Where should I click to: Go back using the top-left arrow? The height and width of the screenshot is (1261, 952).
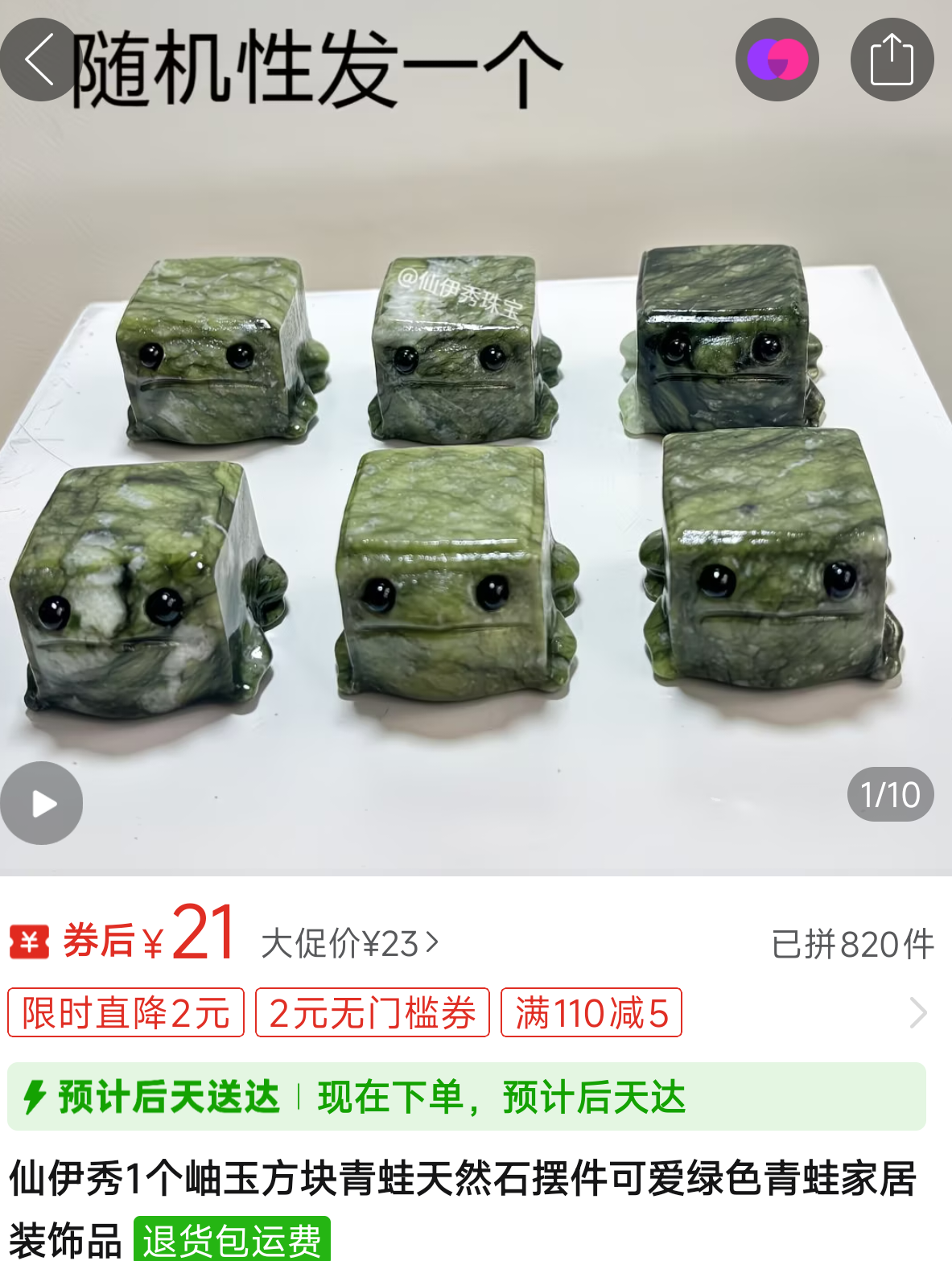click(40, 60)
